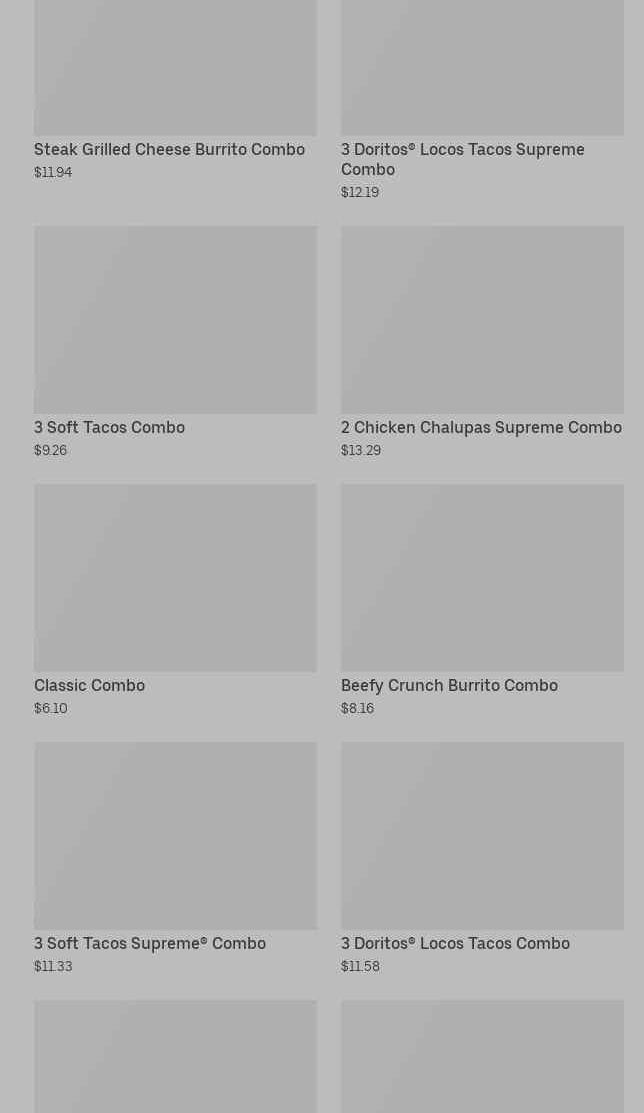Open Steak Grilled Cheese Burrito Combo
Viewport: 644px width, 1113px height.
tap(175, 90)
